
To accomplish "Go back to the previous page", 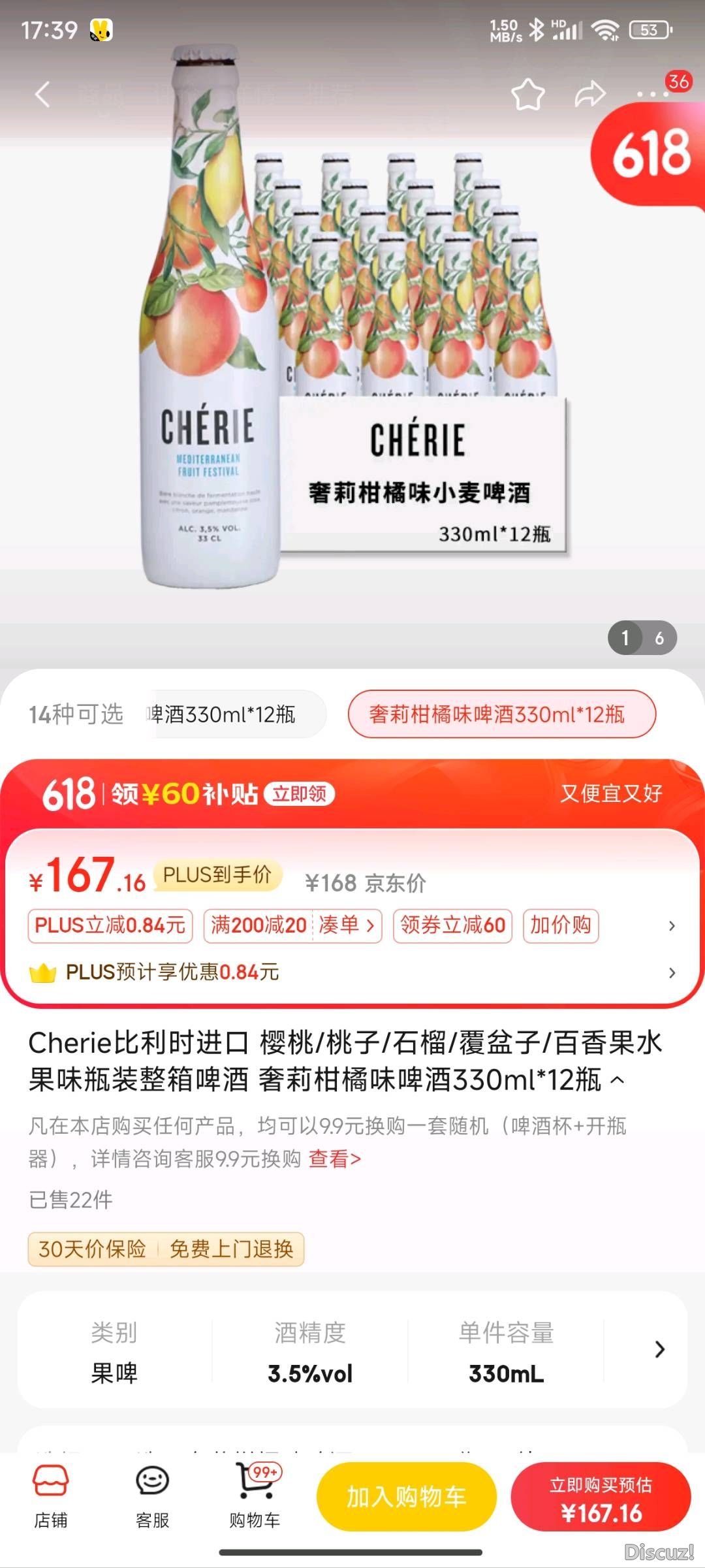I will coord(43,95).
